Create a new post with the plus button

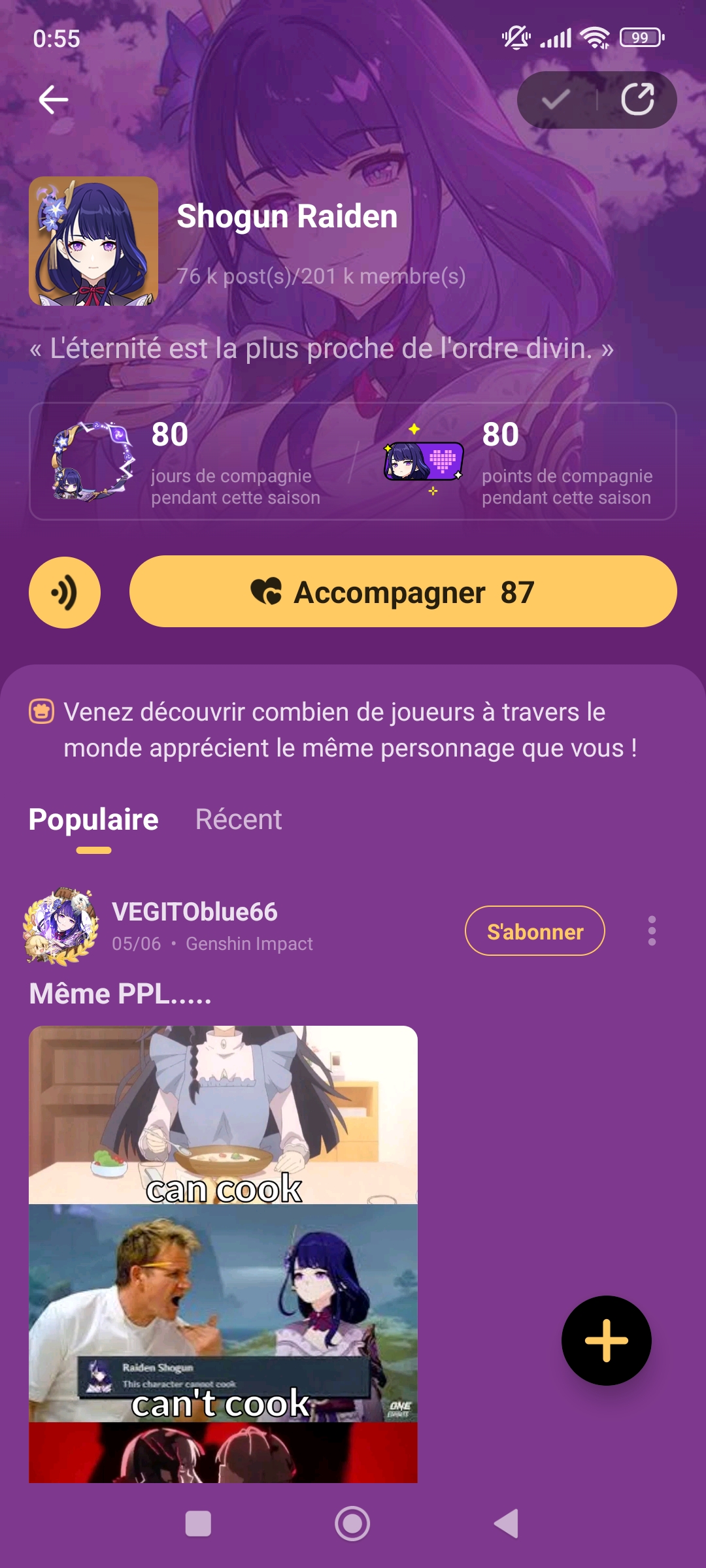[x=606, y=1341]
